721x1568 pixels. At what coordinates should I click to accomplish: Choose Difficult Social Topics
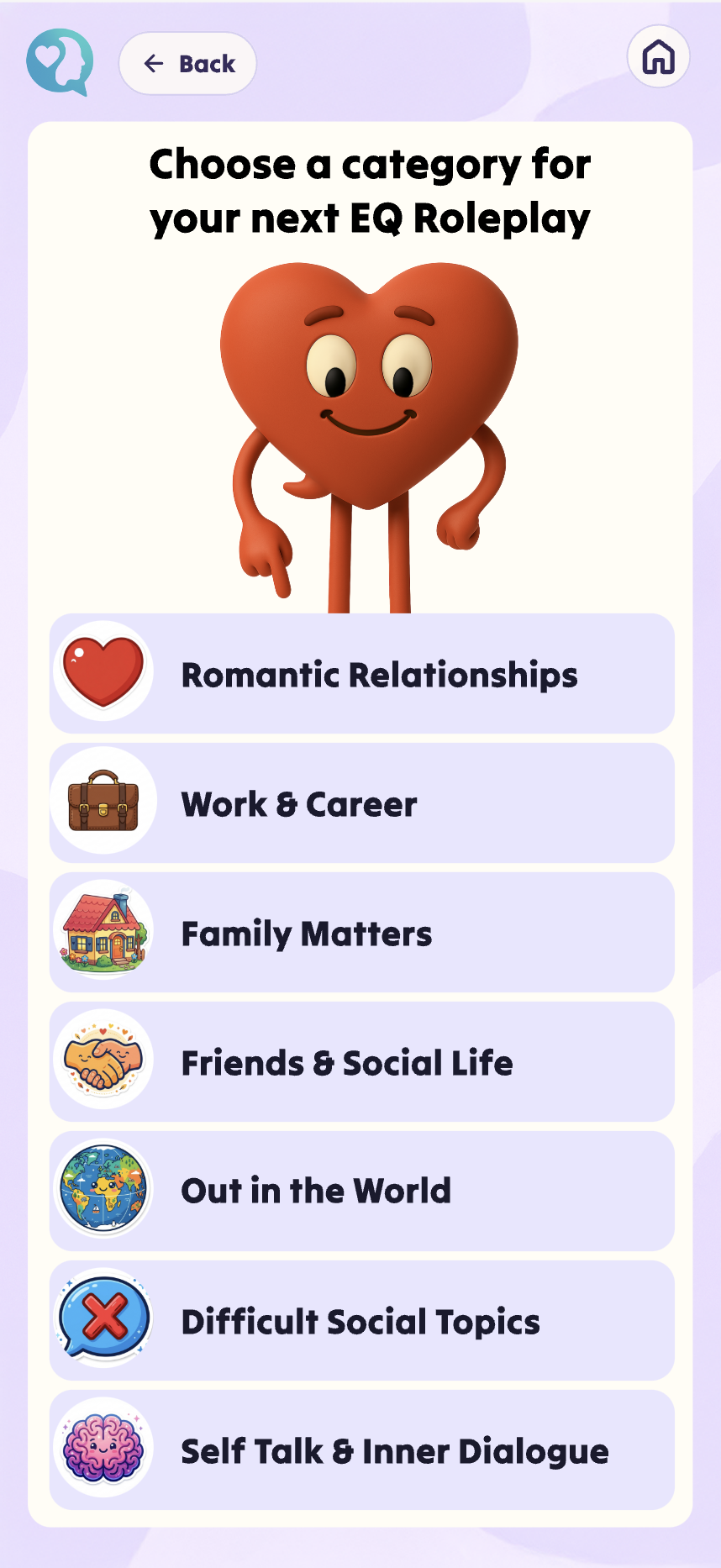pos(362,1321)
